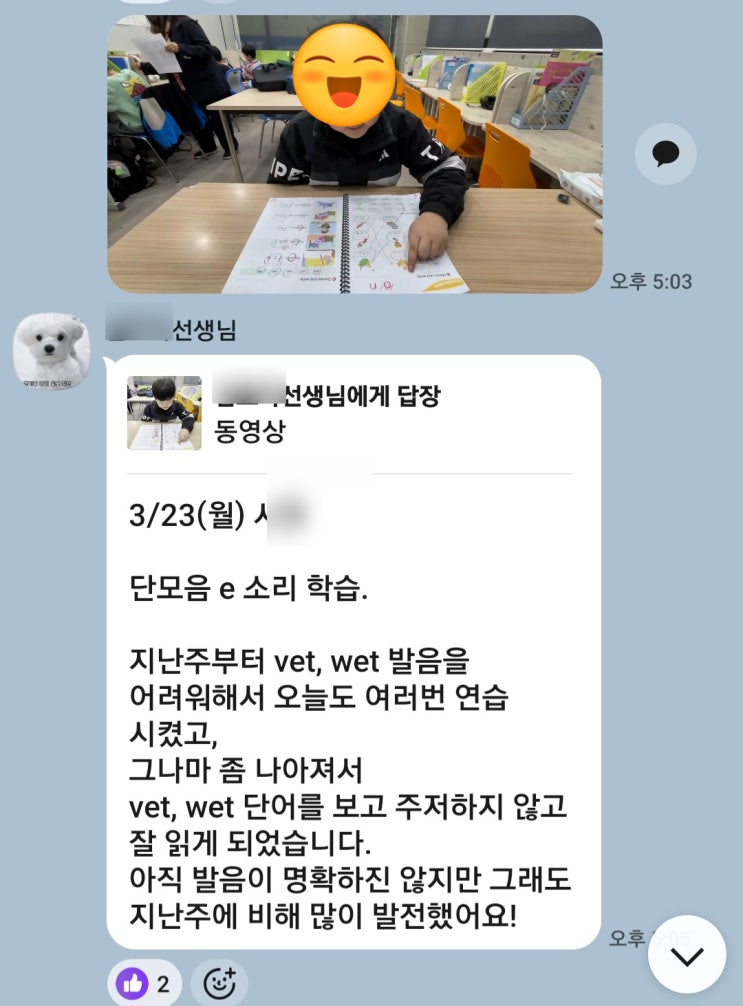The width and height of the screenshot is (743, 1006).
Task: Tap the thumbs-up reaction with count 2
Action: (x=147, y=983)
